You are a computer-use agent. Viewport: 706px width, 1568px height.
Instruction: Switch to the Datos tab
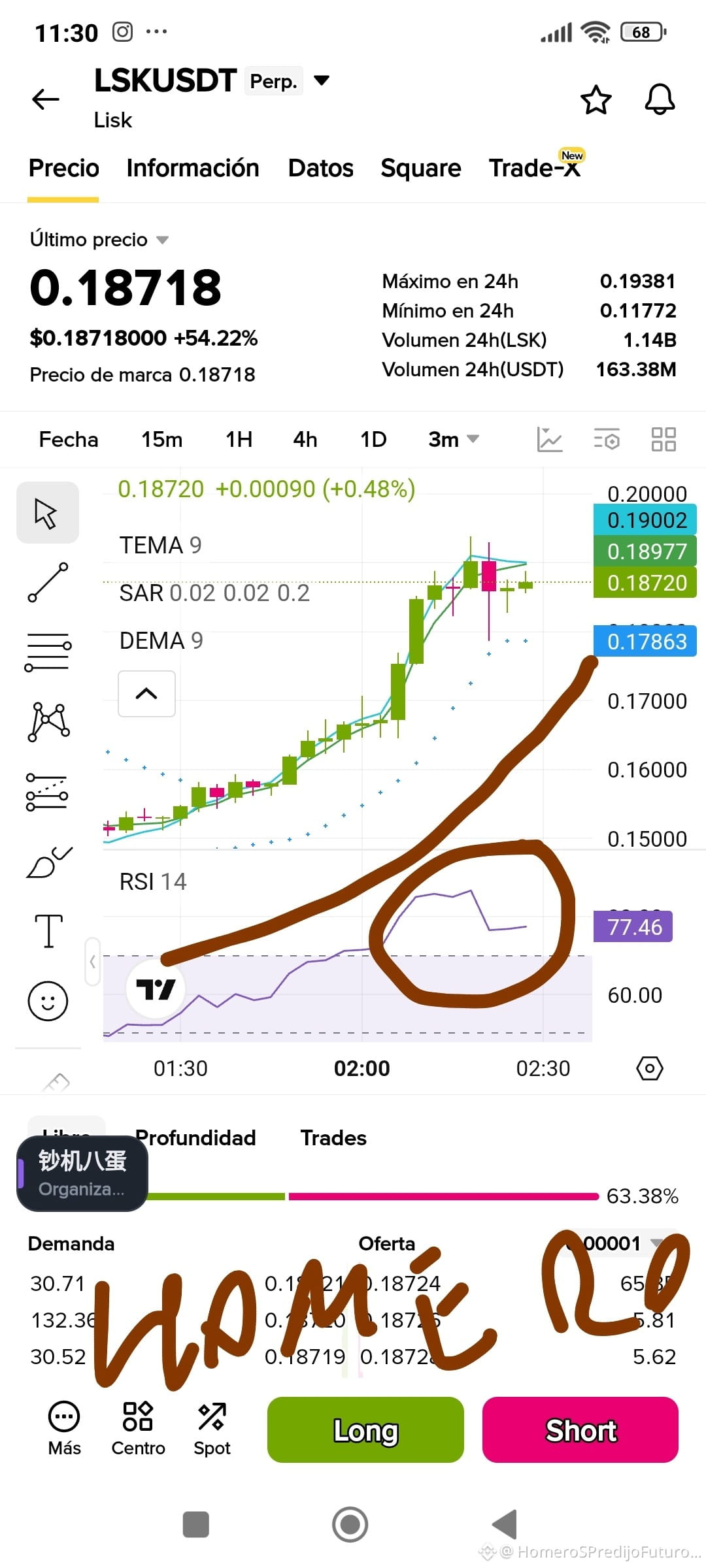tap(320, 168)
